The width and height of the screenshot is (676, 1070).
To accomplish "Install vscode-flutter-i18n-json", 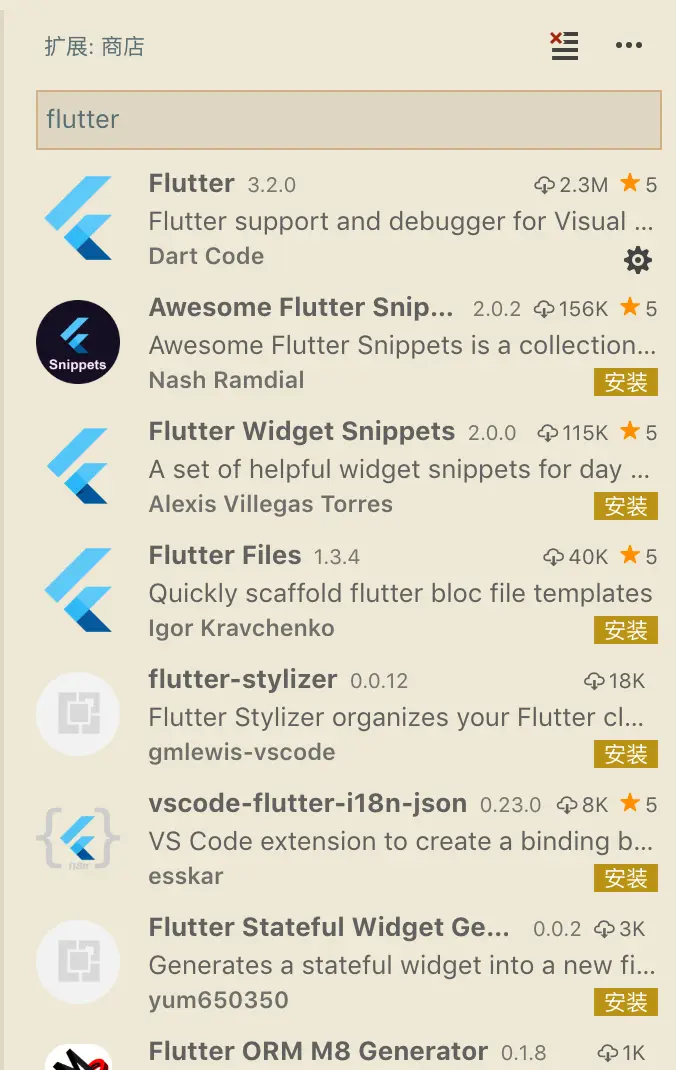I will 626,878.
